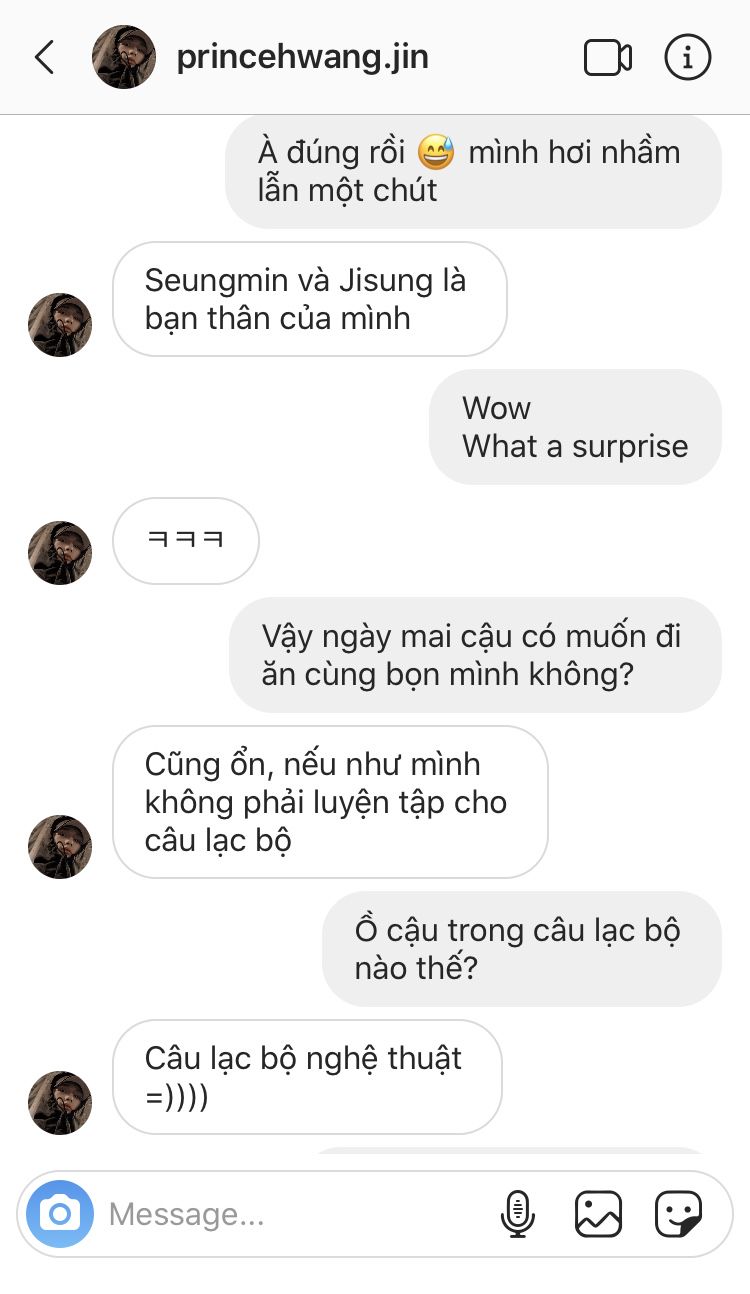Open the sticker picker

coord(678,1214)
